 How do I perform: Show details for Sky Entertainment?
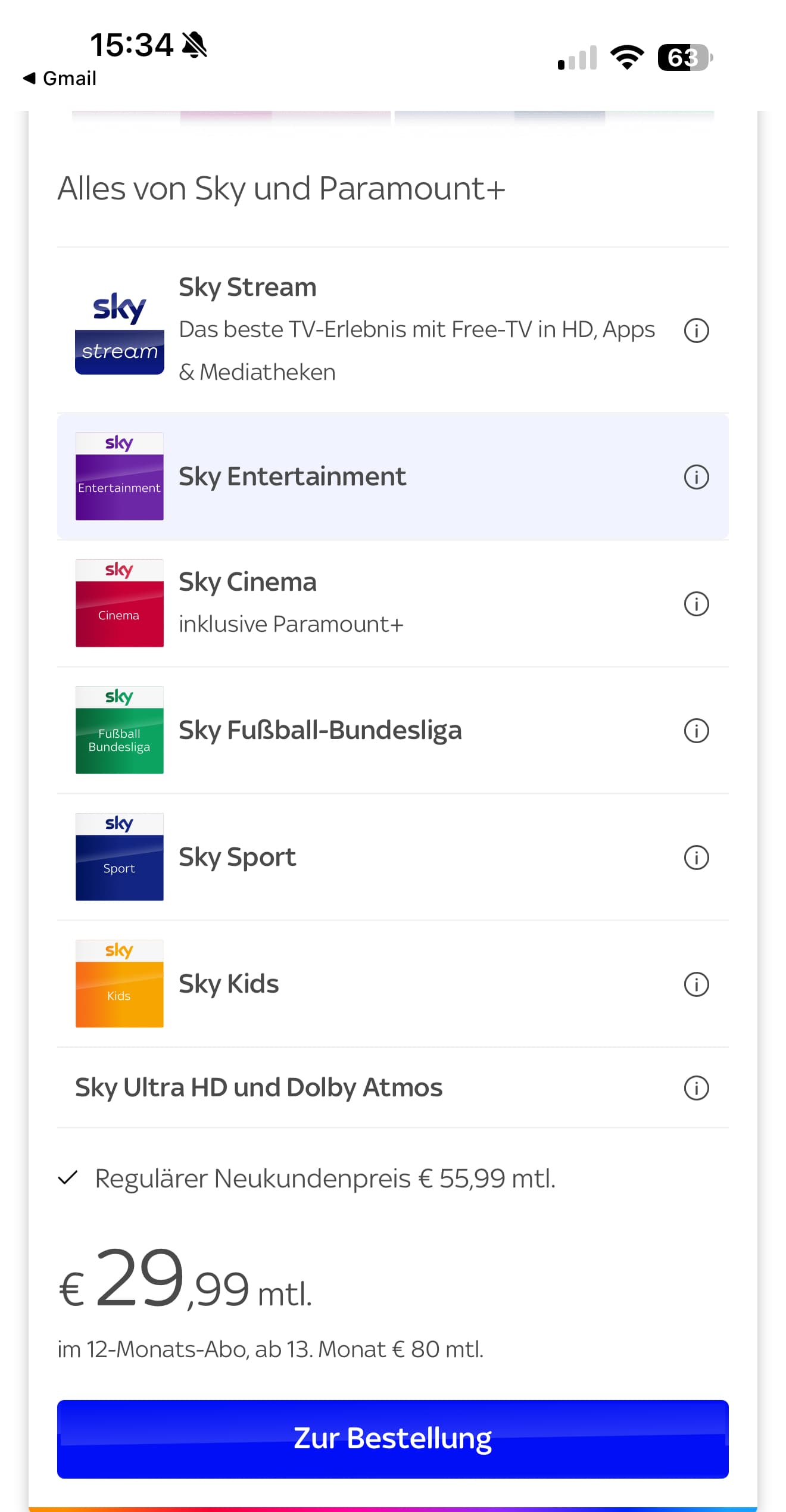[696, 477]
